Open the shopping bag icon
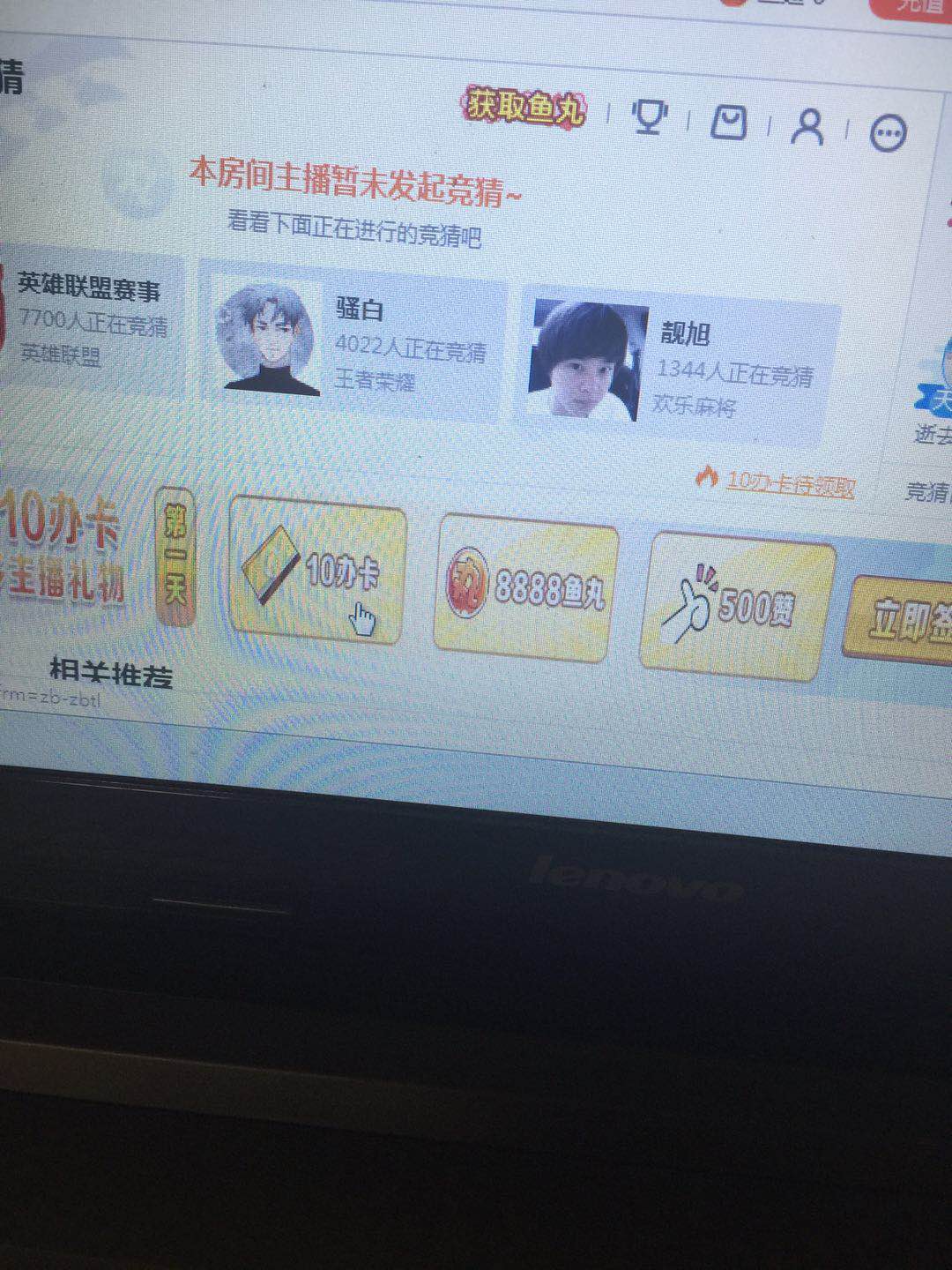 728,123
